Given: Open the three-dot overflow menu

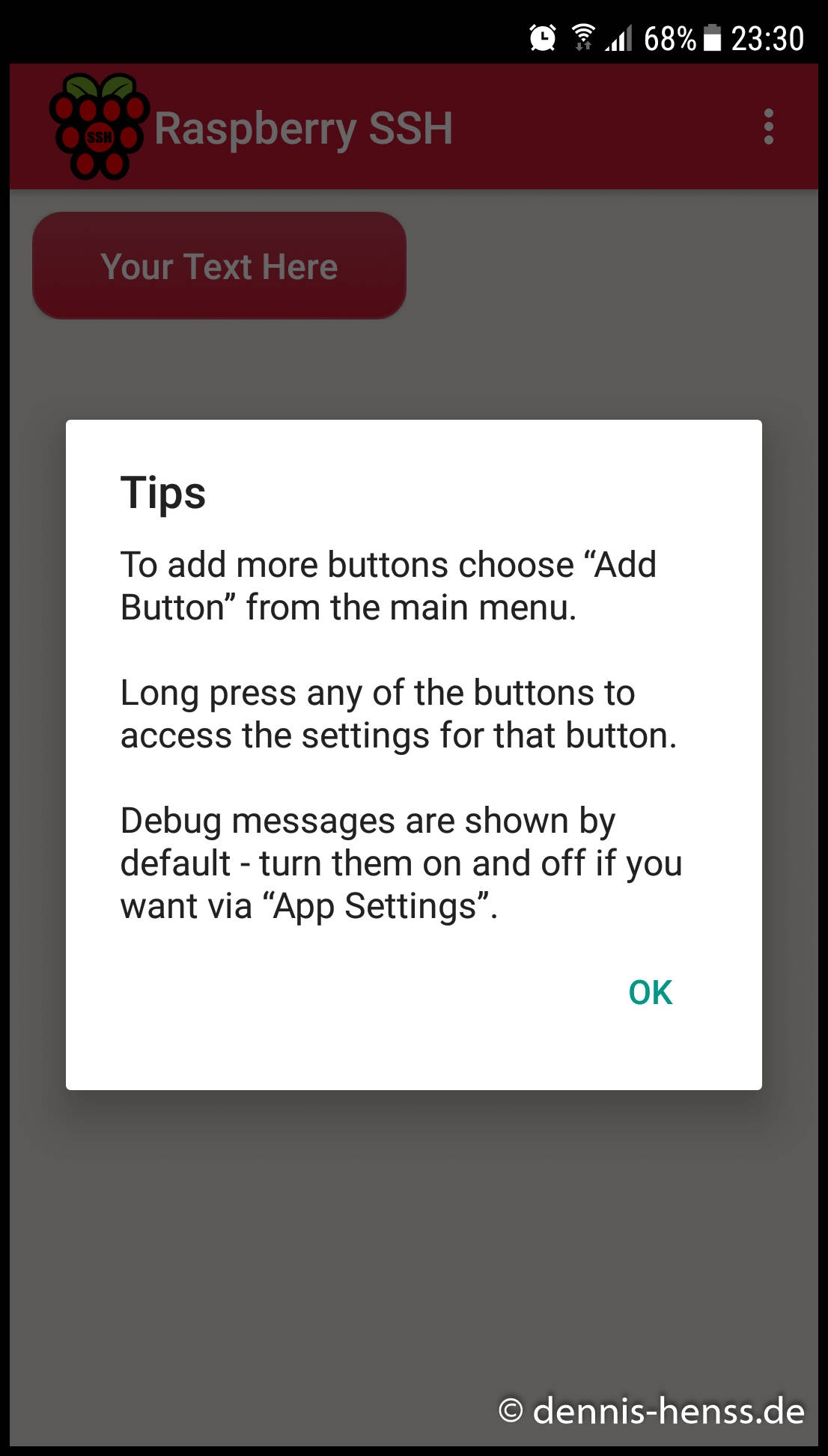Looking at the screenshot, I should 768,126.
